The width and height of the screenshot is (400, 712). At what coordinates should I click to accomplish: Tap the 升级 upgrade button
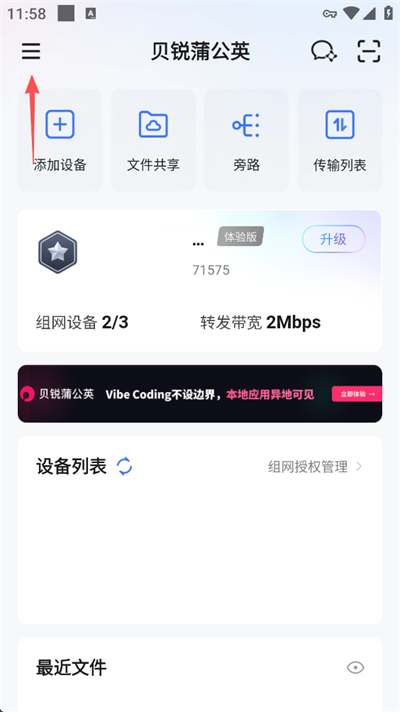[334, 239]
